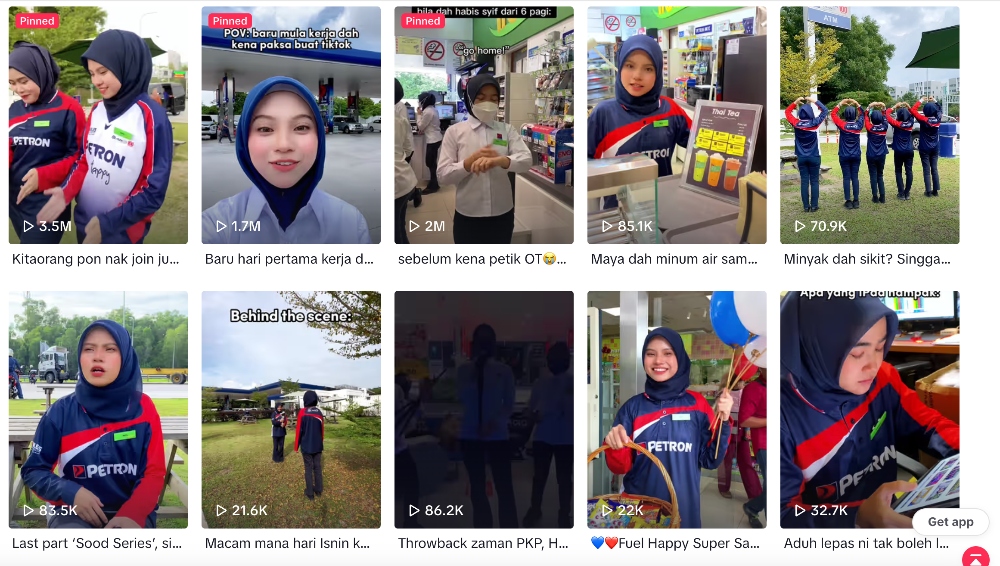Open the video 'Macam mana hari Isnin'
Screen dimensions: 1000x566
(x=291, y=409)
